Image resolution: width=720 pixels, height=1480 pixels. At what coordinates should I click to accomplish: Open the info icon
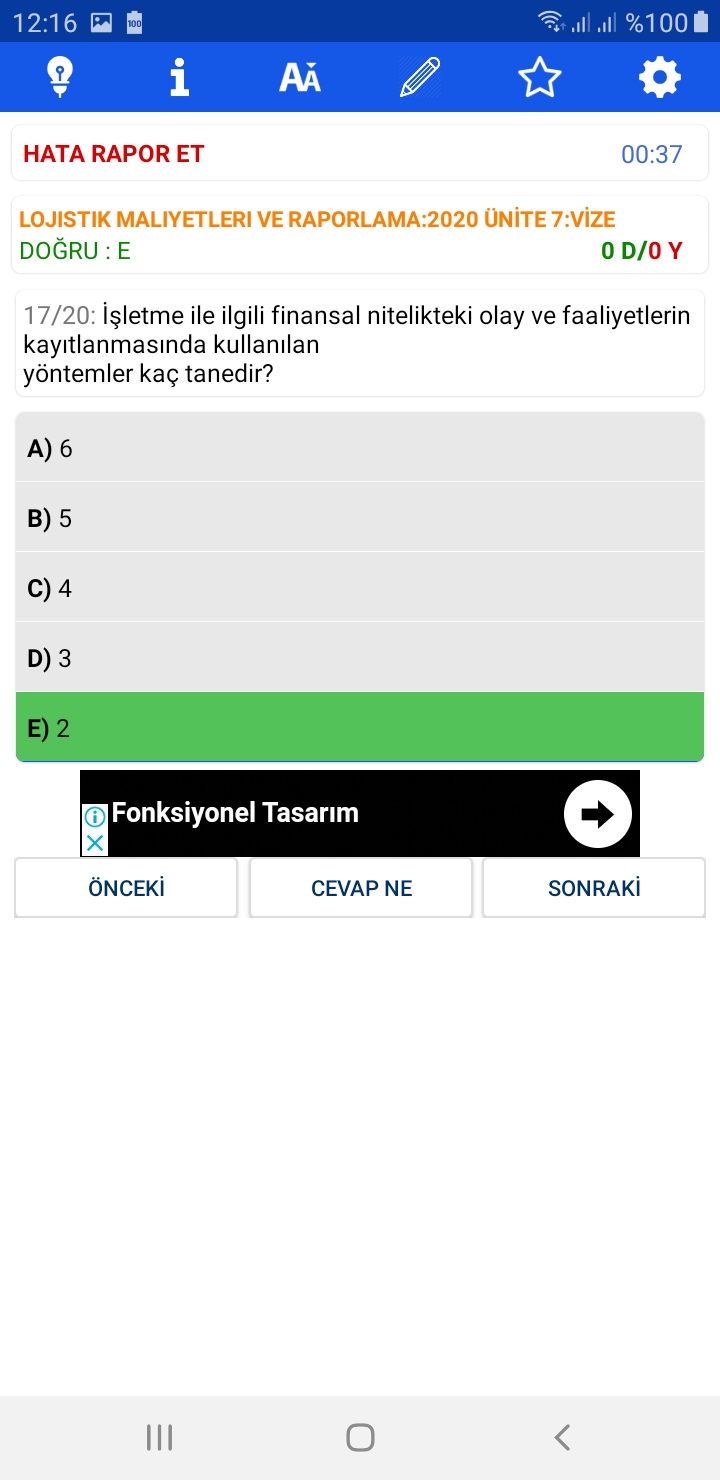180,77
